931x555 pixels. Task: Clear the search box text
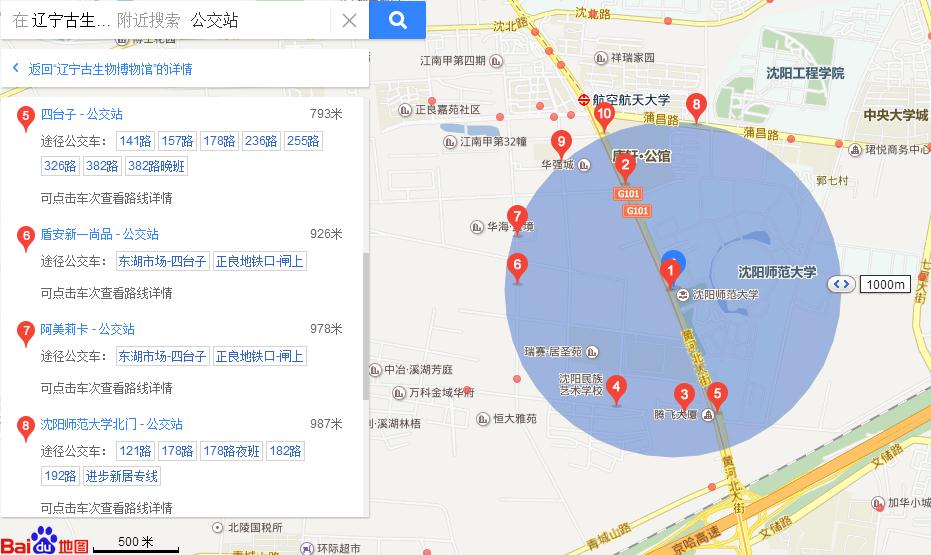(349, 20)
